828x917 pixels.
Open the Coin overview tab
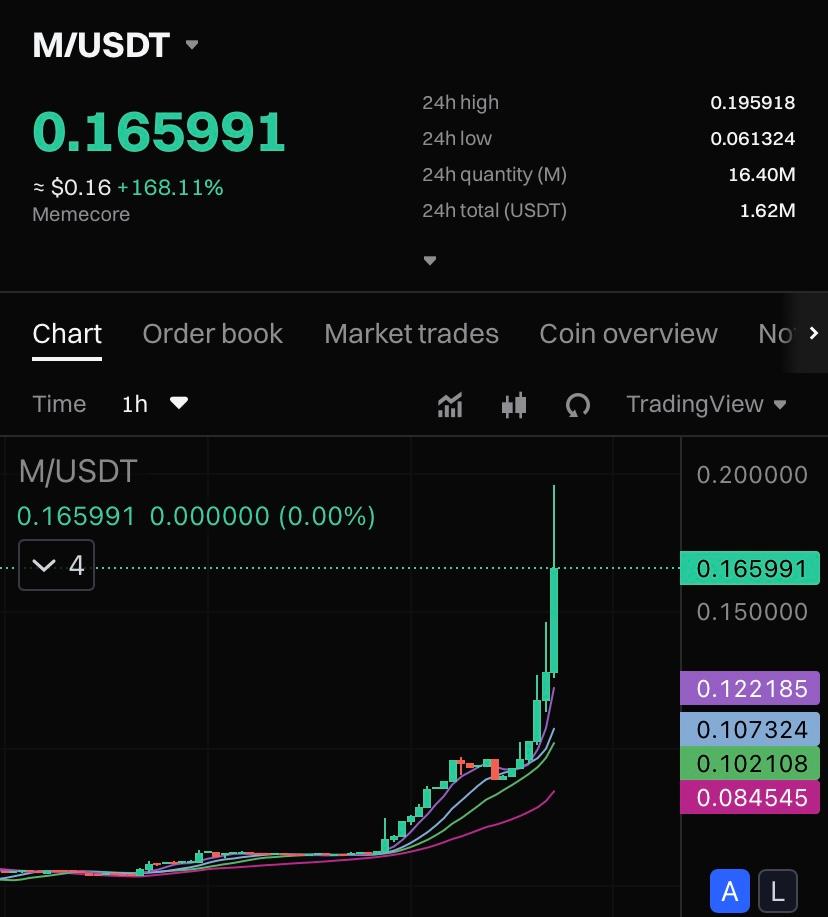628,334
